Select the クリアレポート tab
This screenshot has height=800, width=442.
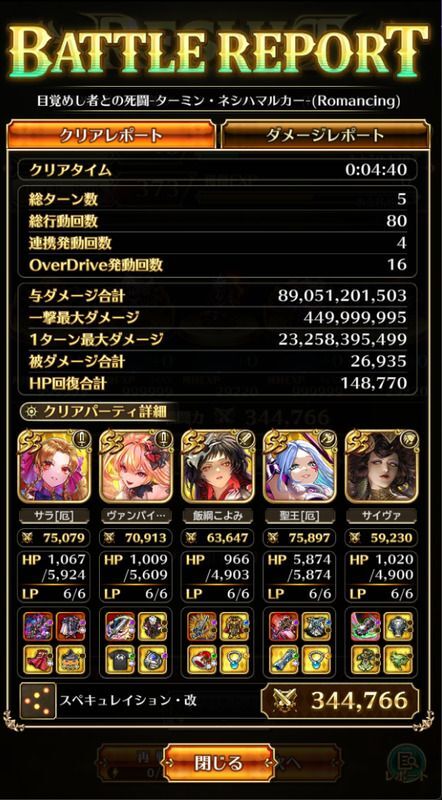[x=111, y=135]
